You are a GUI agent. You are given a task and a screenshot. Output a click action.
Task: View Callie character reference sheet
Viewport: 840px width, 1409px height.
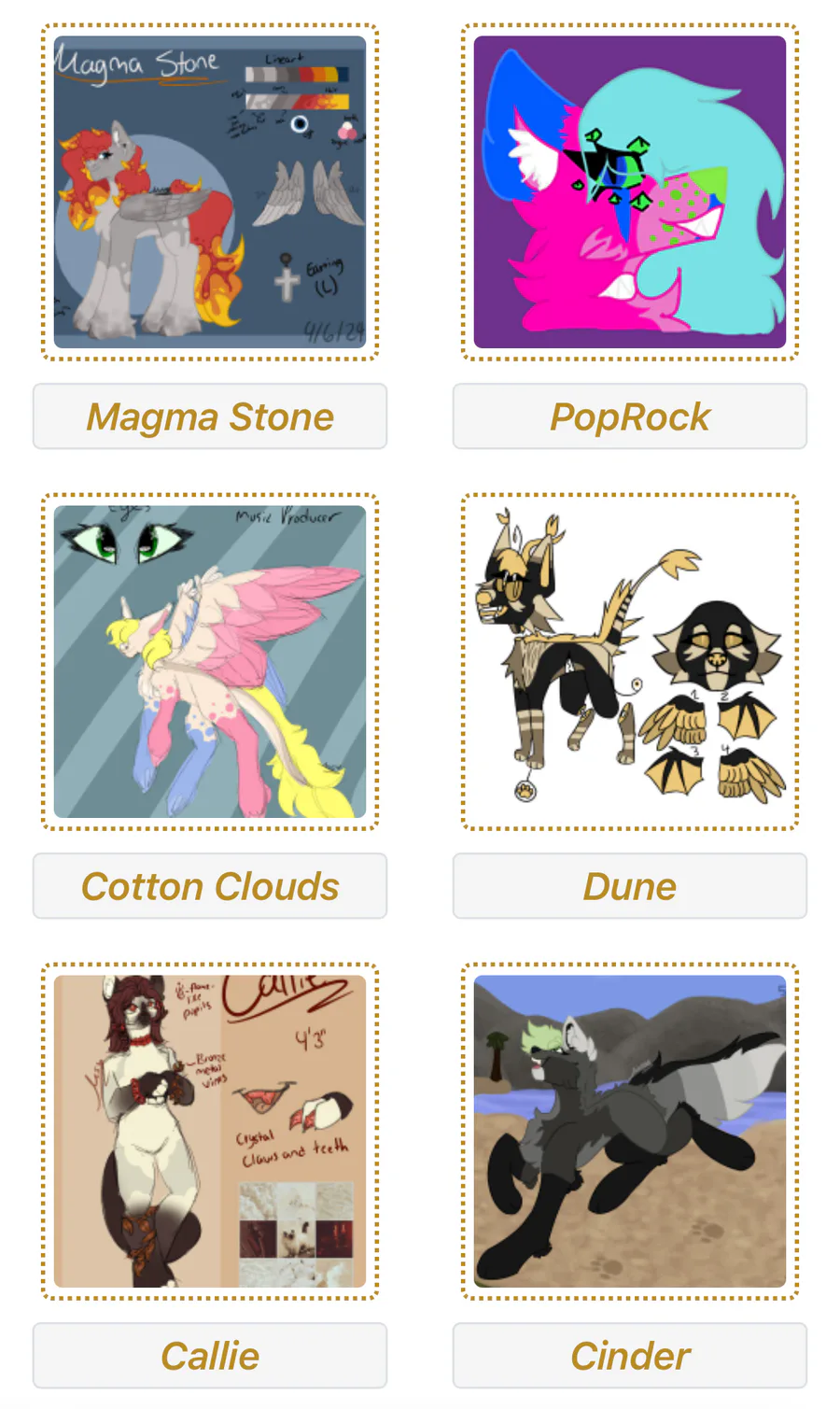pos(210,1132)
